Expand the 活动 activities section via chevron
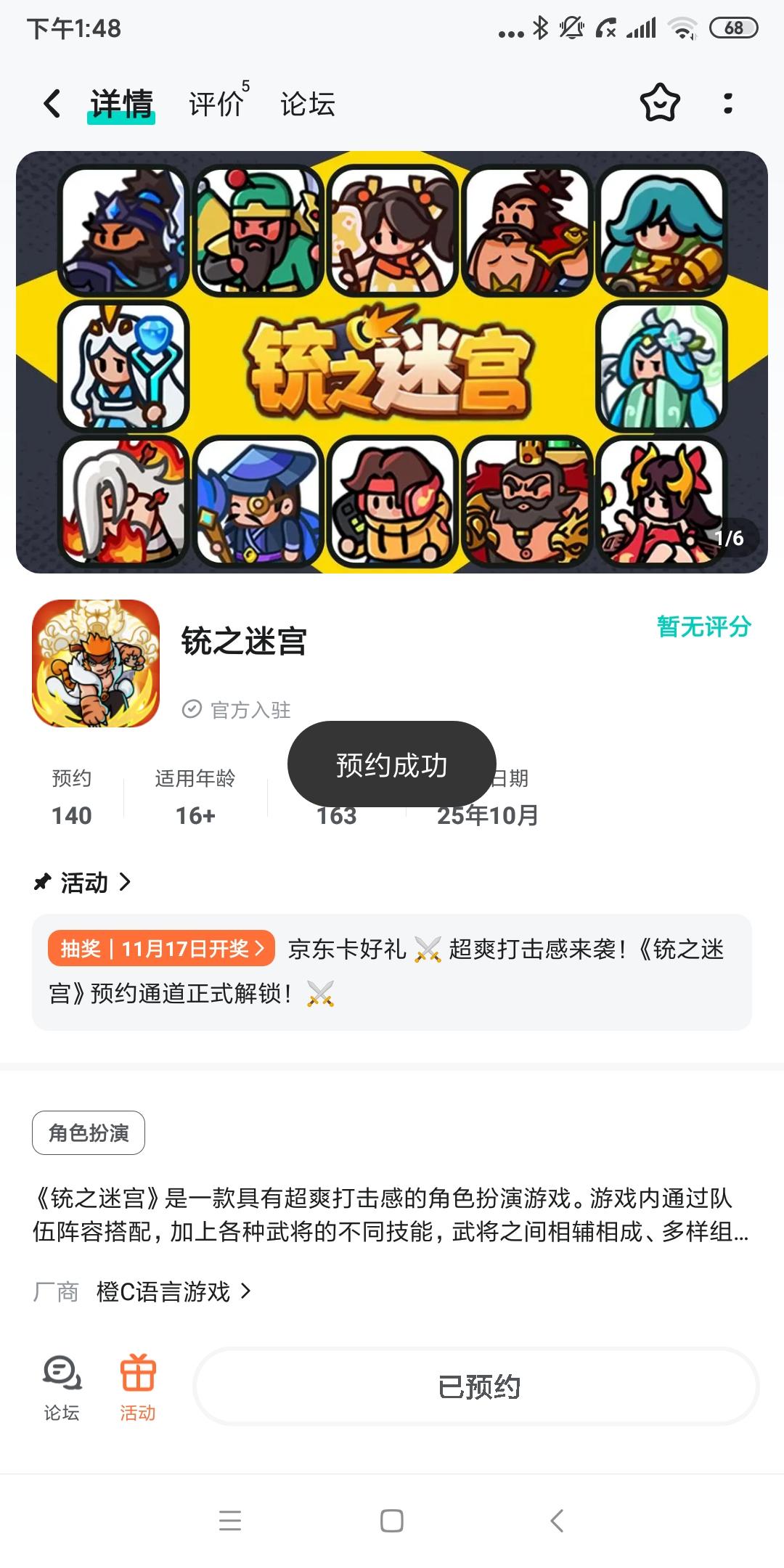784x1568 pixels. pyautogui.click(x=126, y=883)
